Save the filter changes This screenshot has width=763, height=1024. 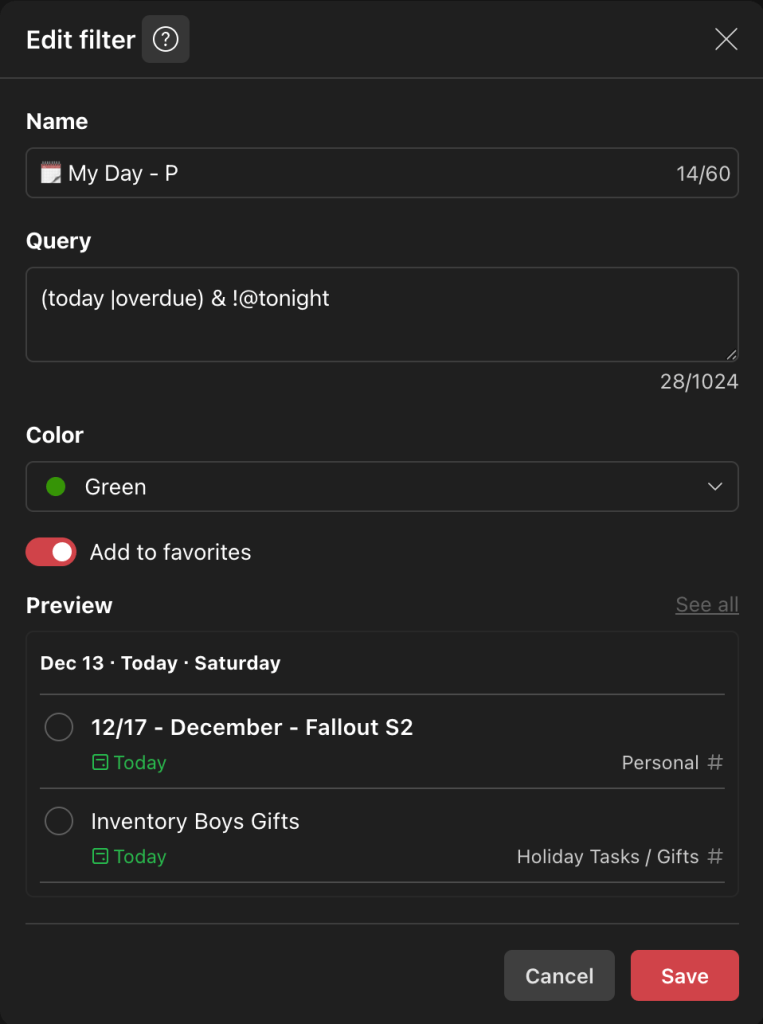click(x=684, y=976)
